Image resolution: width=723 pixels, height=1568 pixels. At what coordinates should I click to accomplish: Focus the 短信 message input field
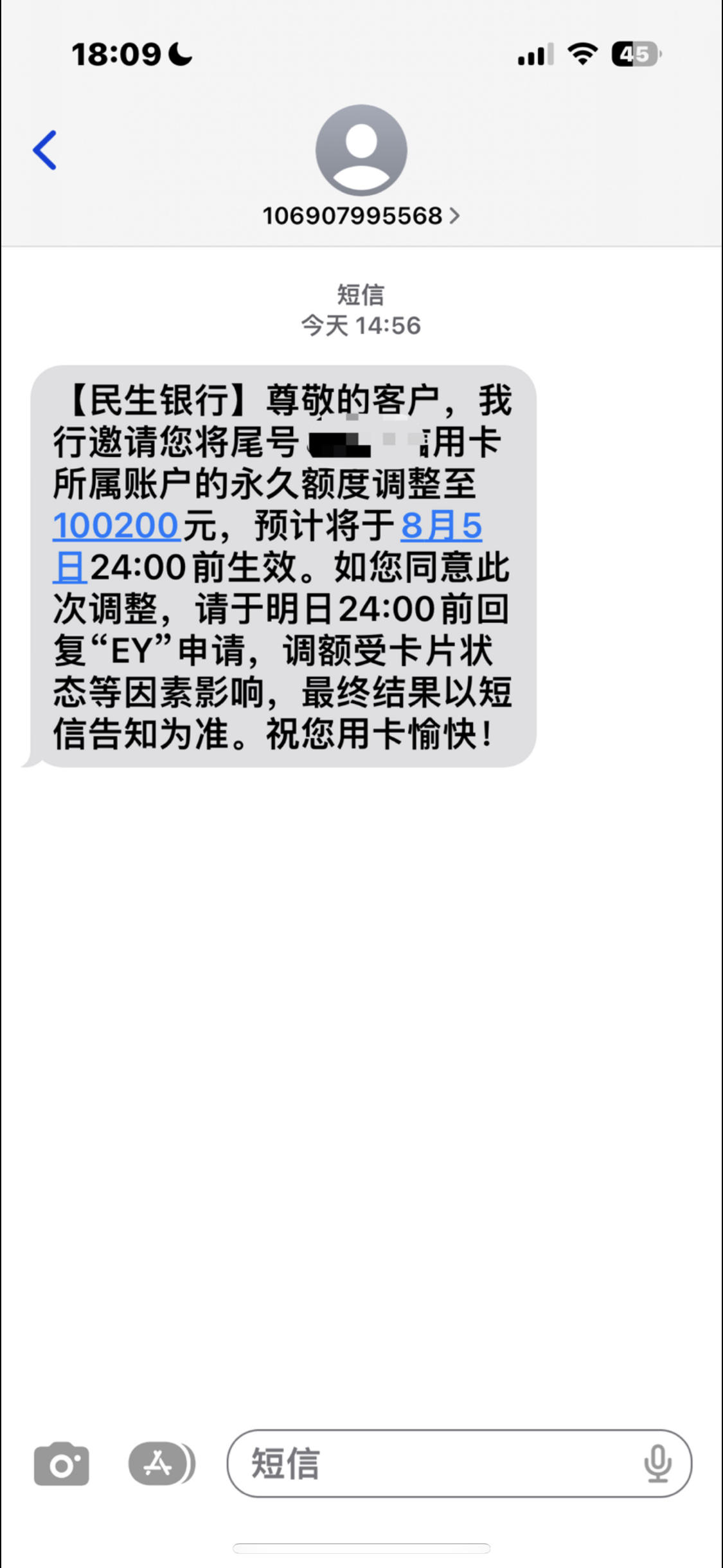point(459,1464)
